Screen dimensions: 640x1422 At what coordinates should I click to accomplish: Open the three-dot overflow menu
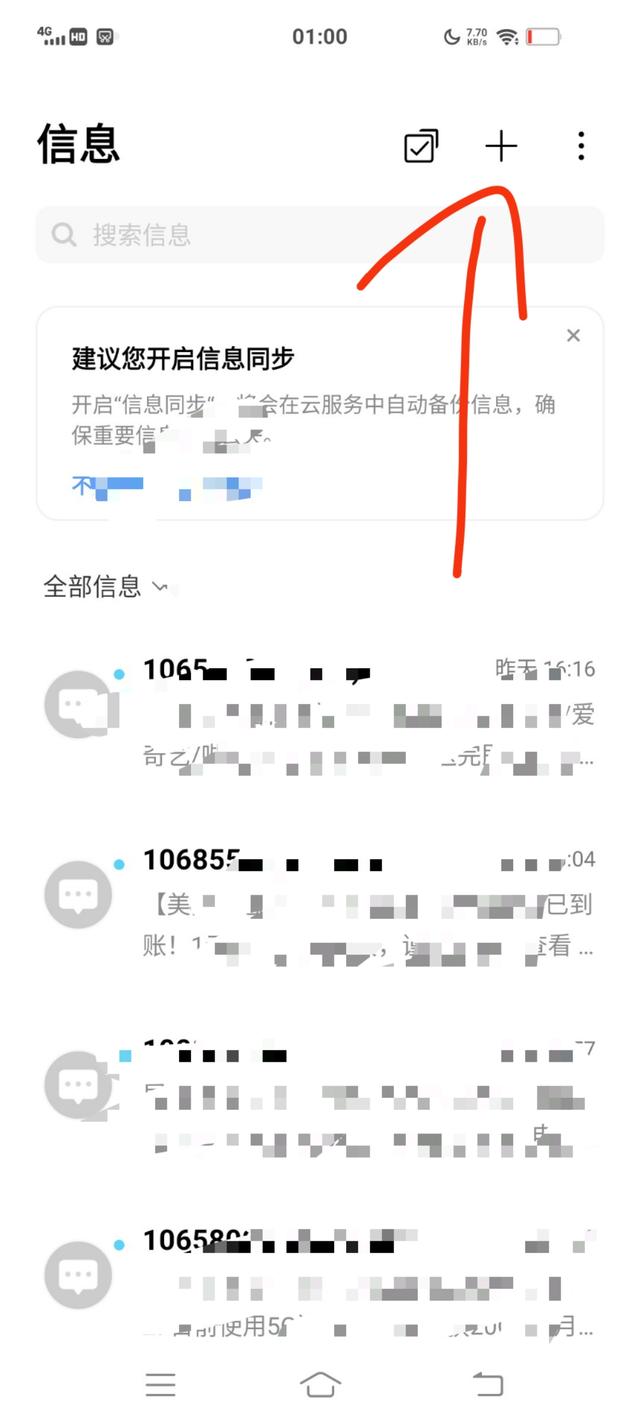point(581,147)
